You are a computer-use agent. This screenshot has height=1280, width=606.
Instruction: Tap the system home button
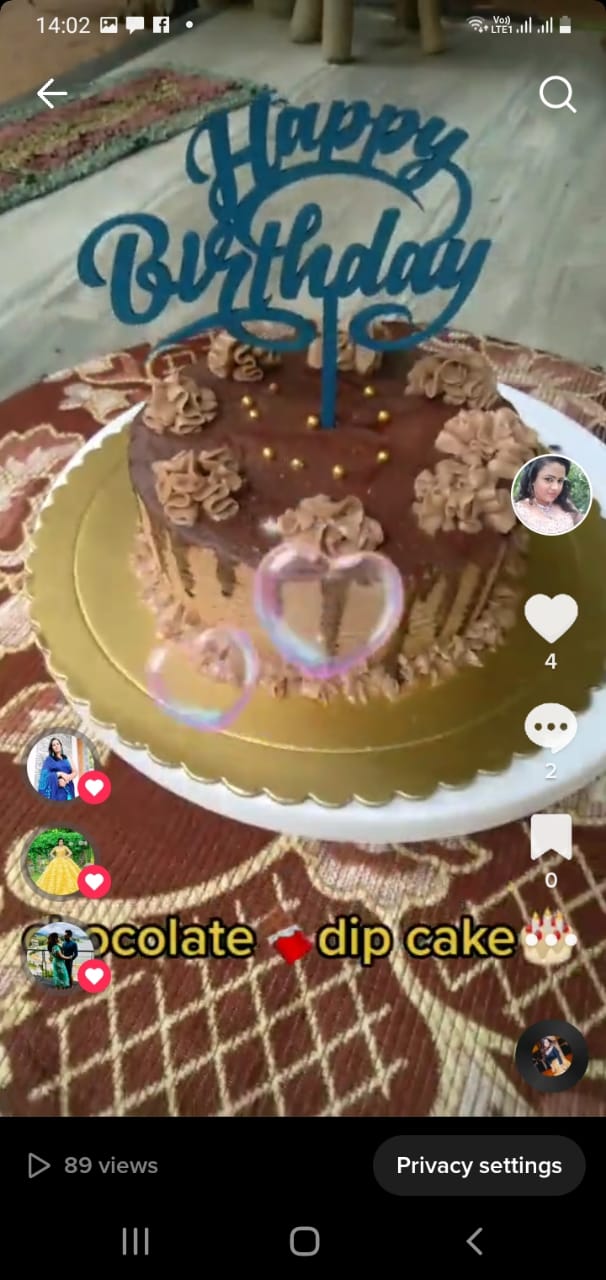pyautogui.click(x=304, y=1242)
